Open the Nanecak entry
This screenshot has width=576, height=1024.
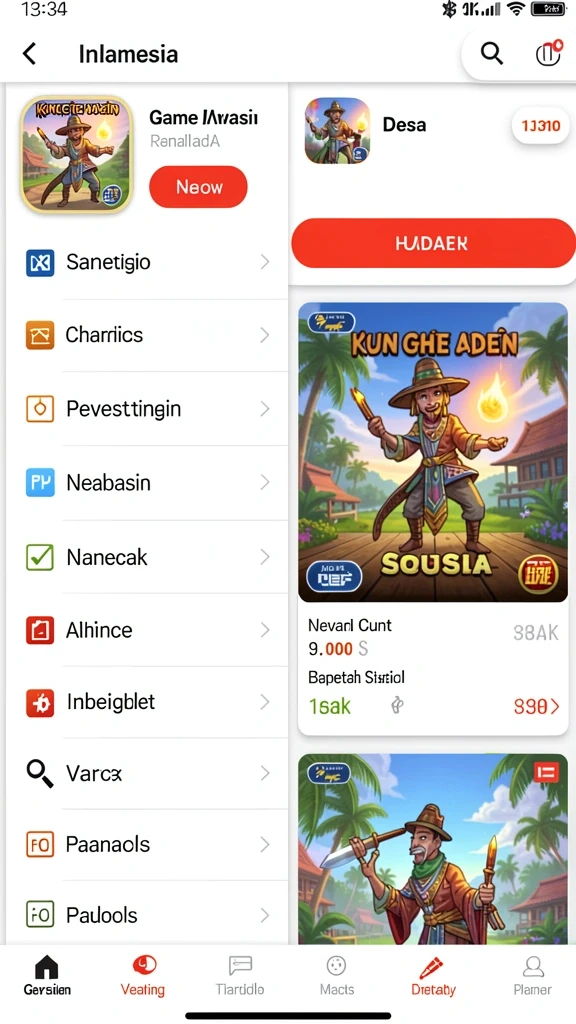click(148, 557)
